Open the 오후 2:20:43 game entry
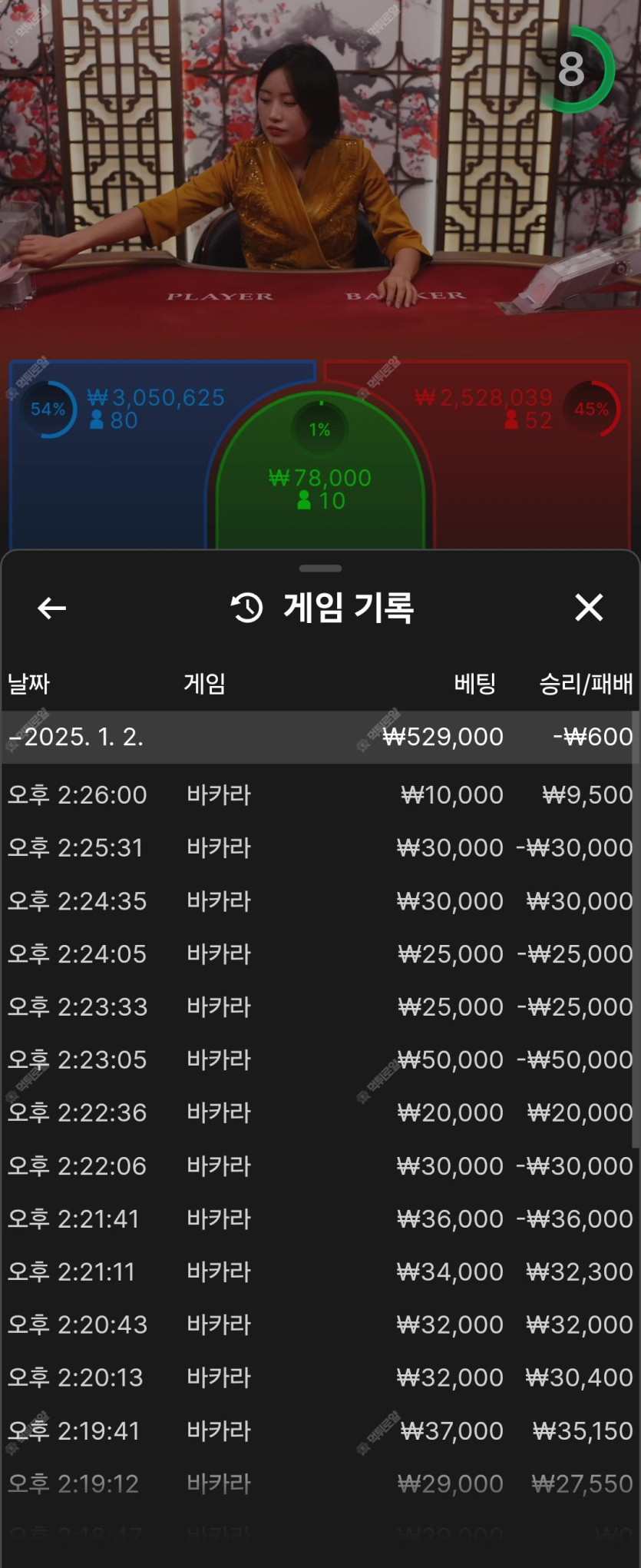This screenshot has height=1568, width=641. pos(319,1324)
